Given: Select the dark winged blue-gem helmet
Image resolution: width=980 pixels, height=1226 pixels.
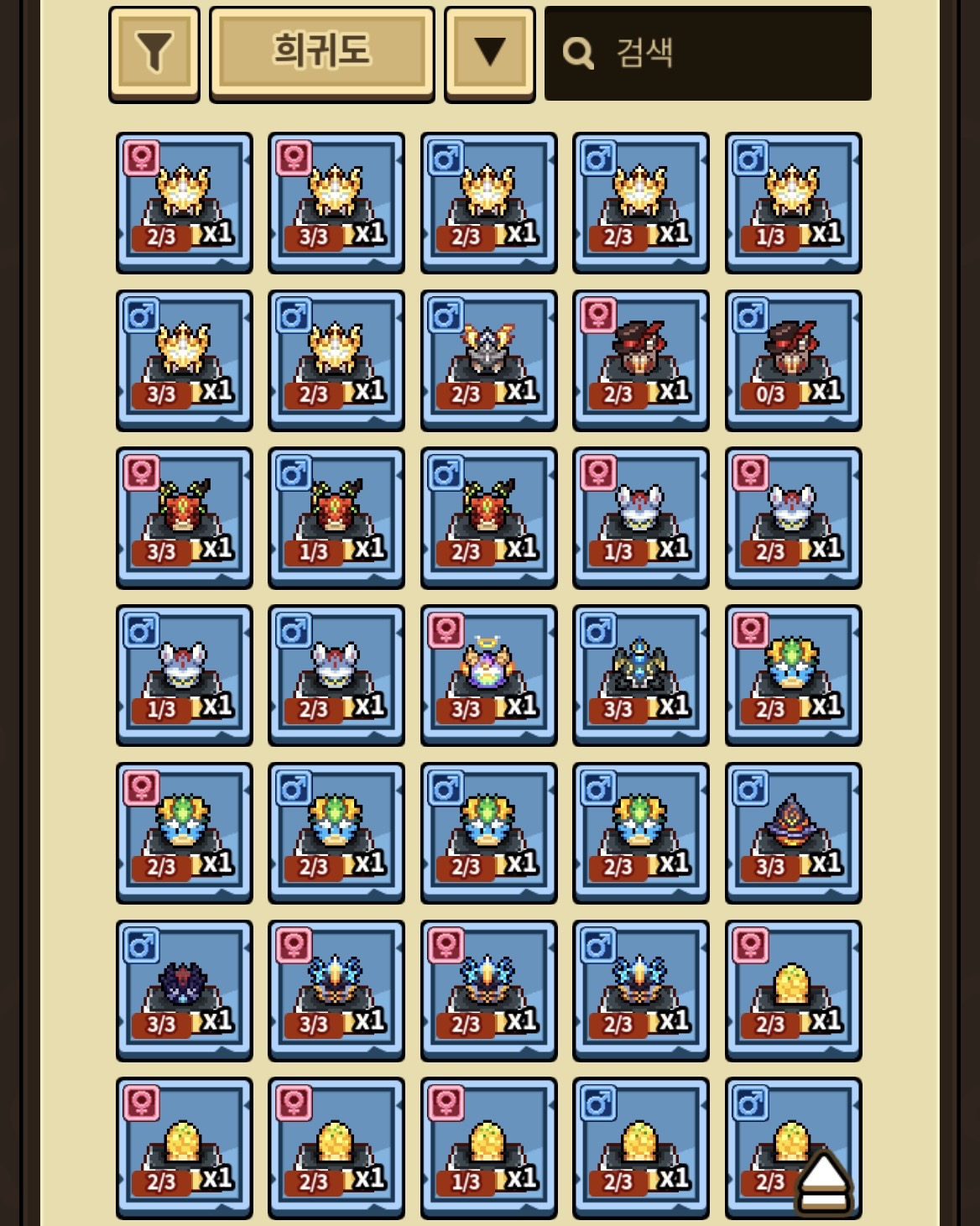Looking at the screenshot, I should [x=640, y=675].
